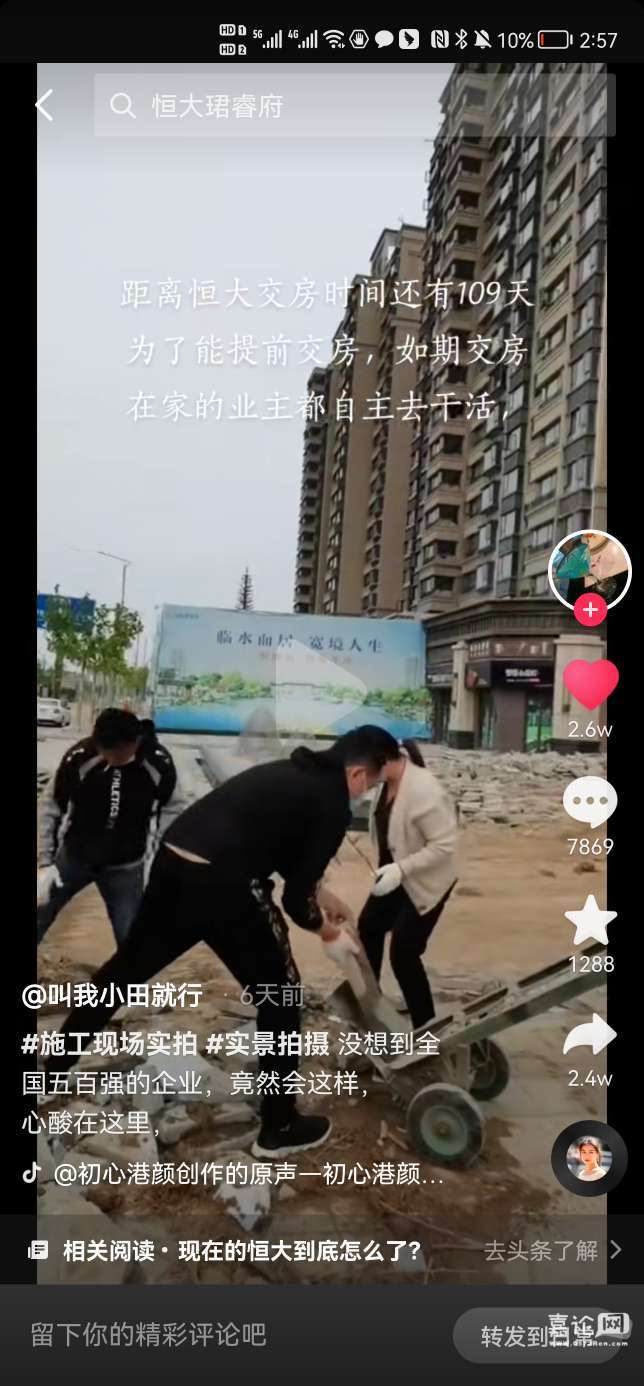The height and width of the screenshot is (1386, 644).
Task: Open @叫我小田就行 username
Action: pos(112,995)
